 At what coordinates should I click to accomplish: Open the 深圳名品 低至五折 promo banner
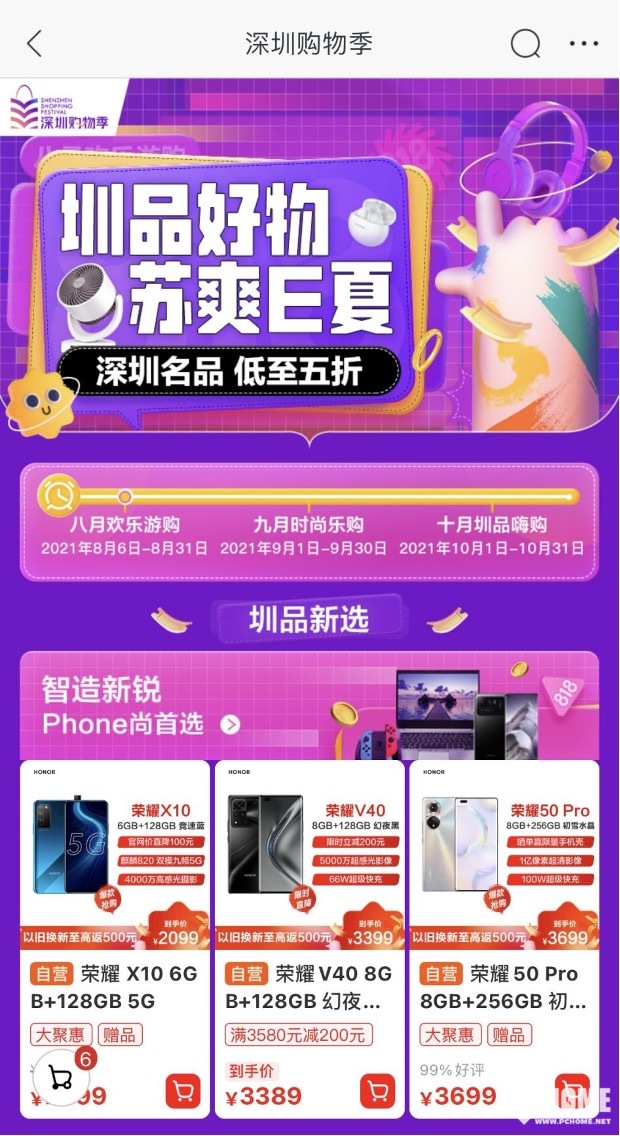pyautogui.click(x=228, y=371)
